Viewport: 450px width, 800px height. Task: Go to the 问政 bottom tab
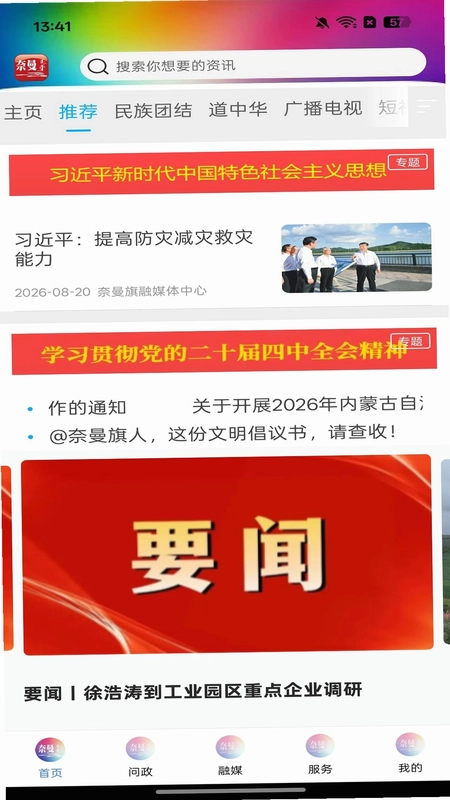[x=140, y=757]
